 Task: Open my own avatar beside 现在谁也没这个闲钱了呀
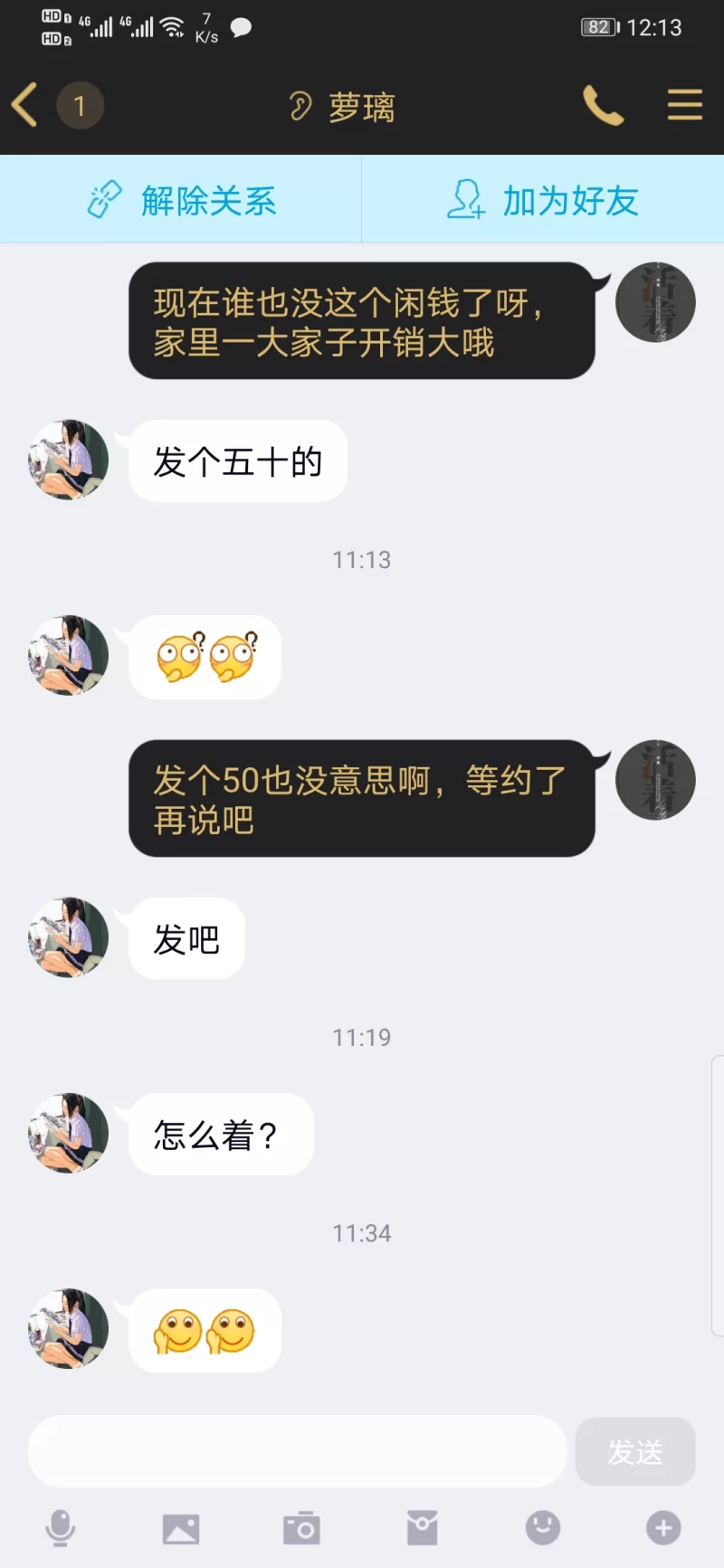point(655,302)
